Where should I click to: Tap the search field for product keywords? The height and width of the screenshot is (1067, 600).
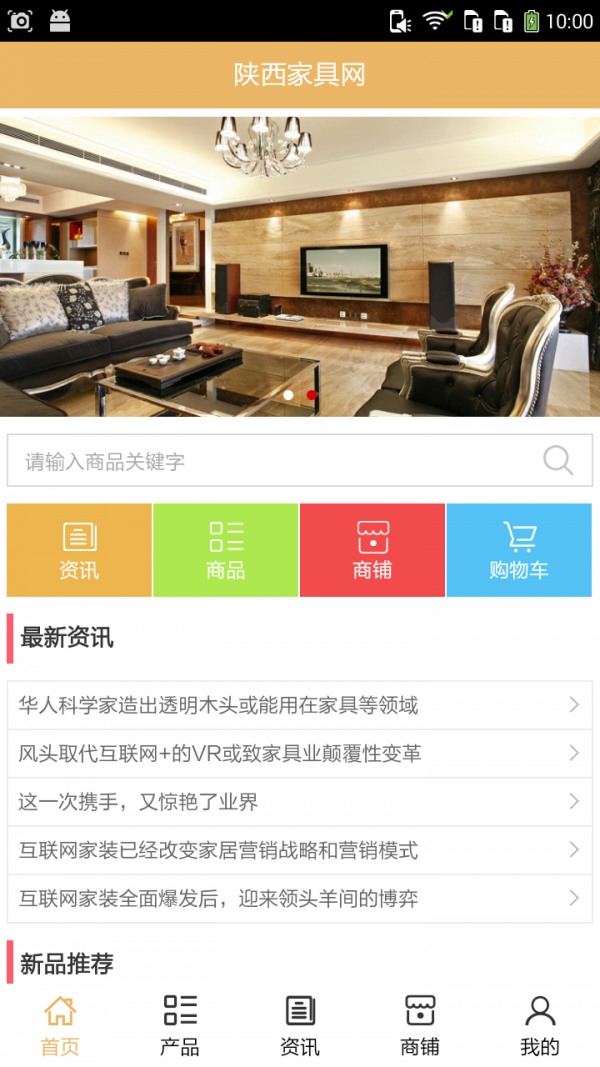(270, 461)
